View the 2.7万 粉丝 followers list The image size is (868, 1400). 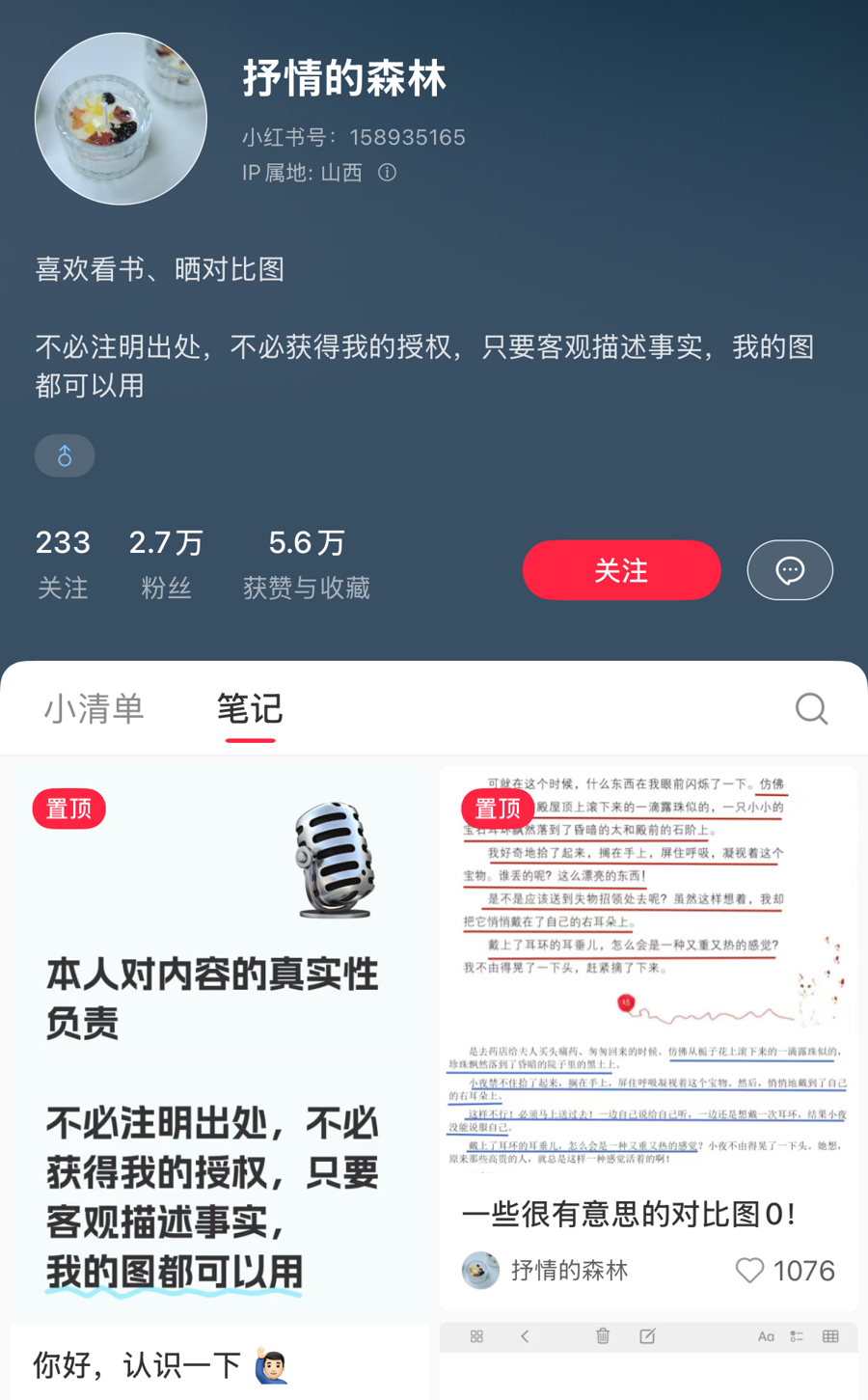pos(166,563)
